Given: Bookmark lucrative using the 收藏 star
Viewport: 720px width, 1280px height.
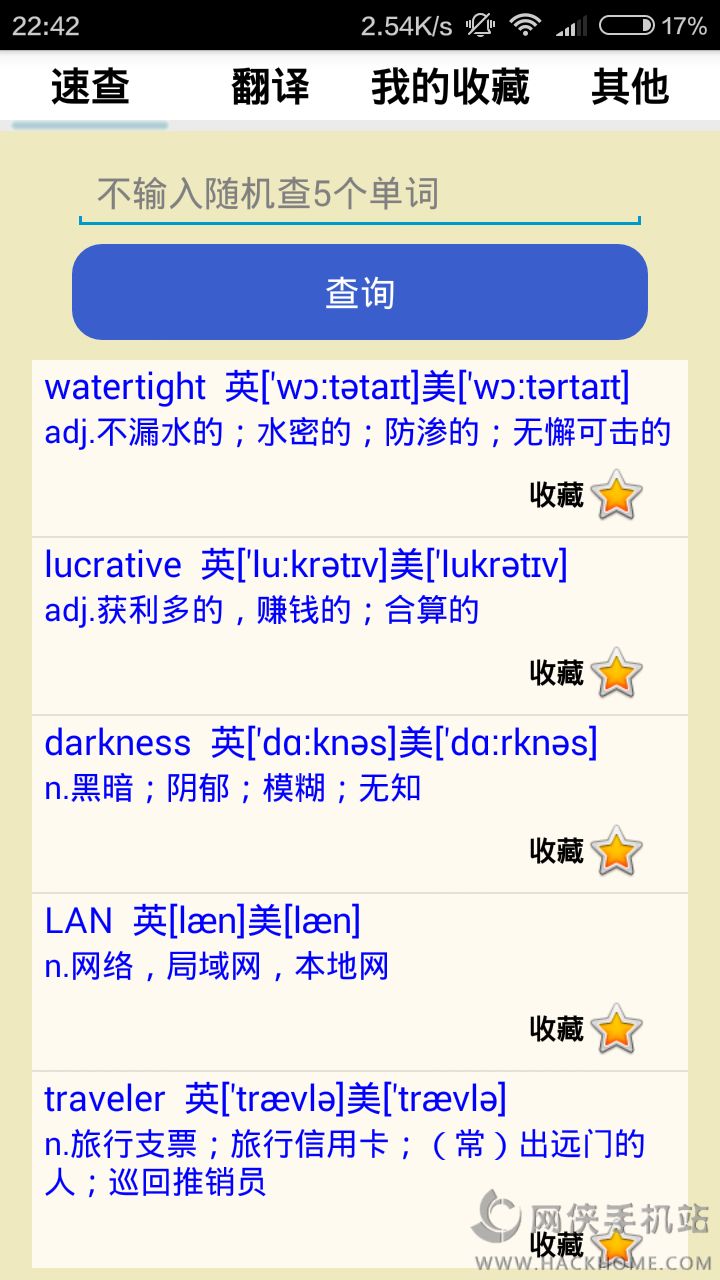Looking at the screenshot, I should [x=615, y=673].
